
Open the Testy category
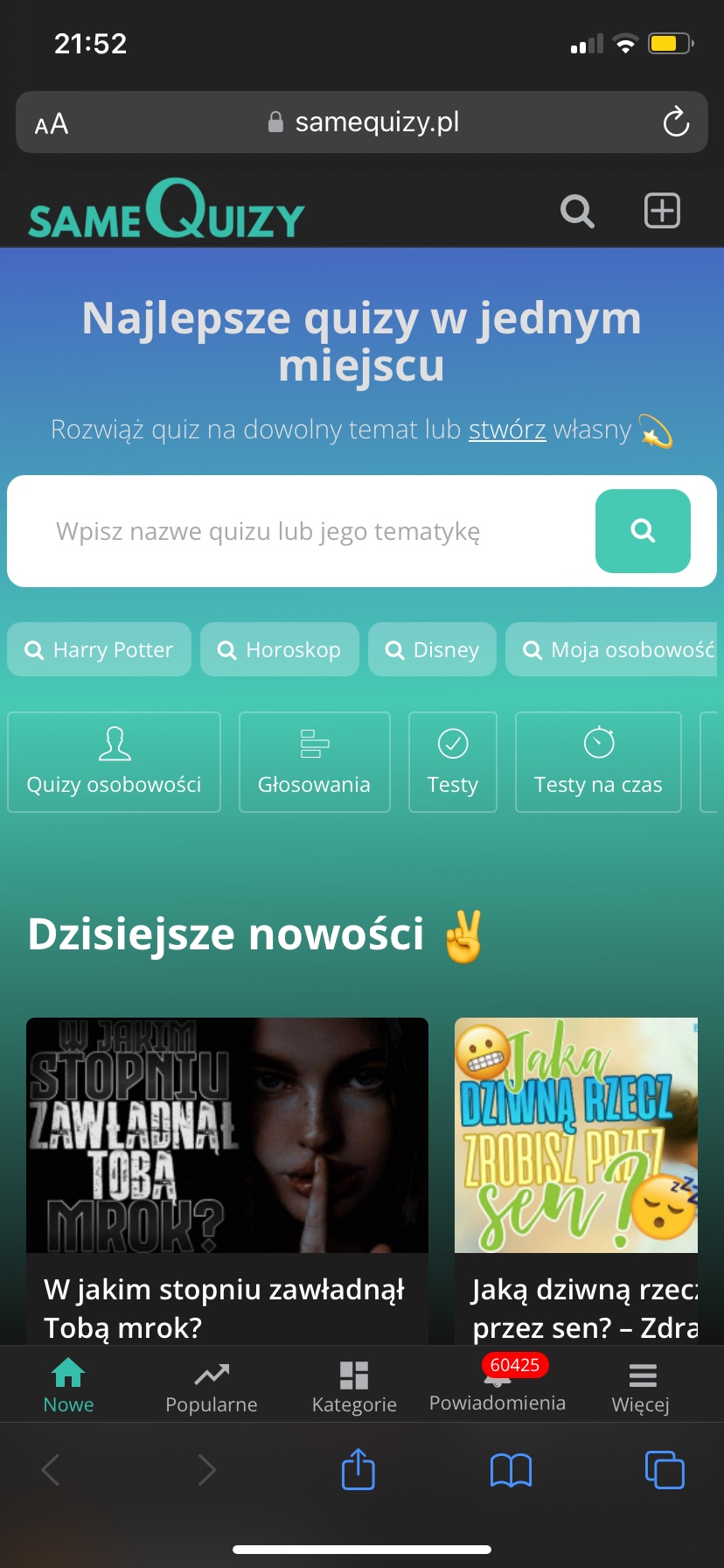[453, 762]
